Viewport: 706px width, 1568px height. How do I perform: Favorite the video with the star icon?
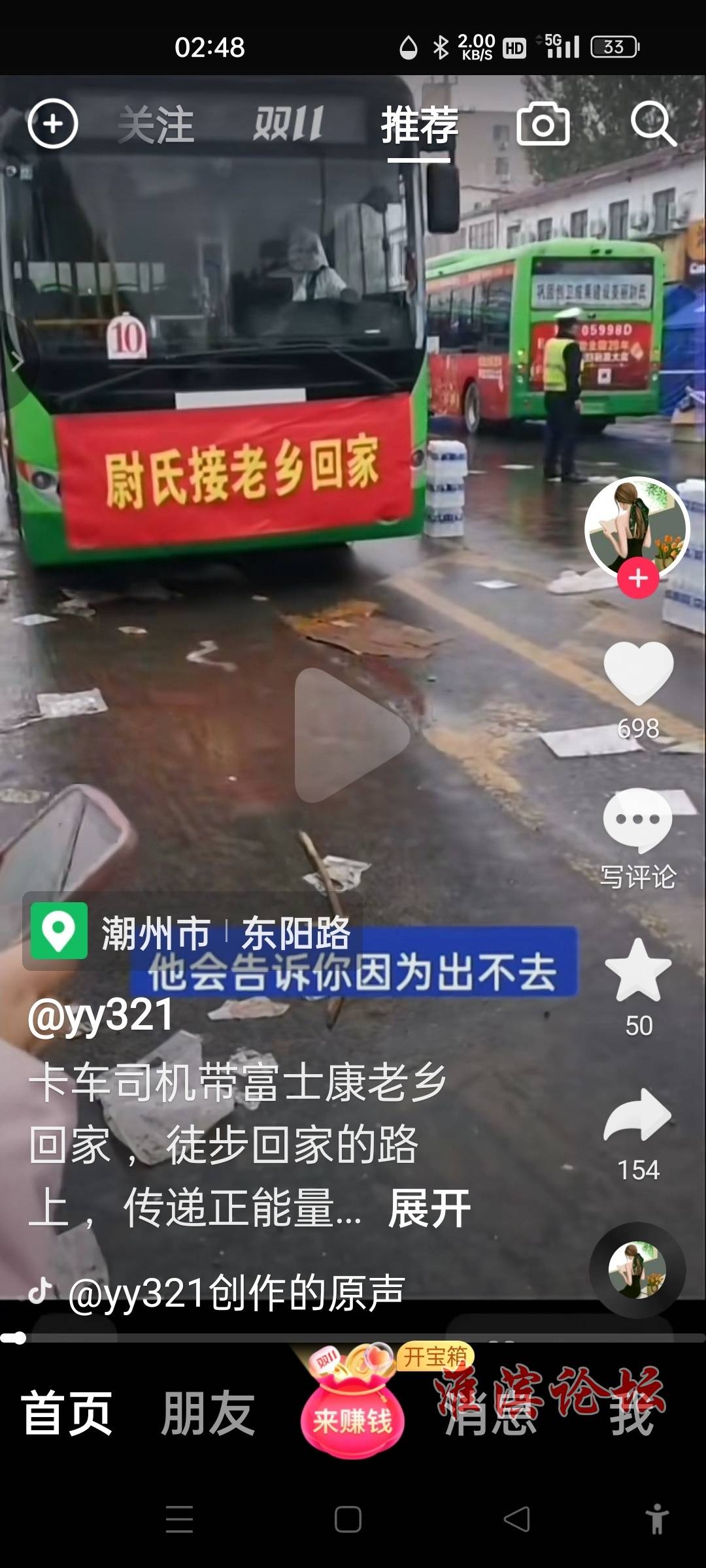638,972
